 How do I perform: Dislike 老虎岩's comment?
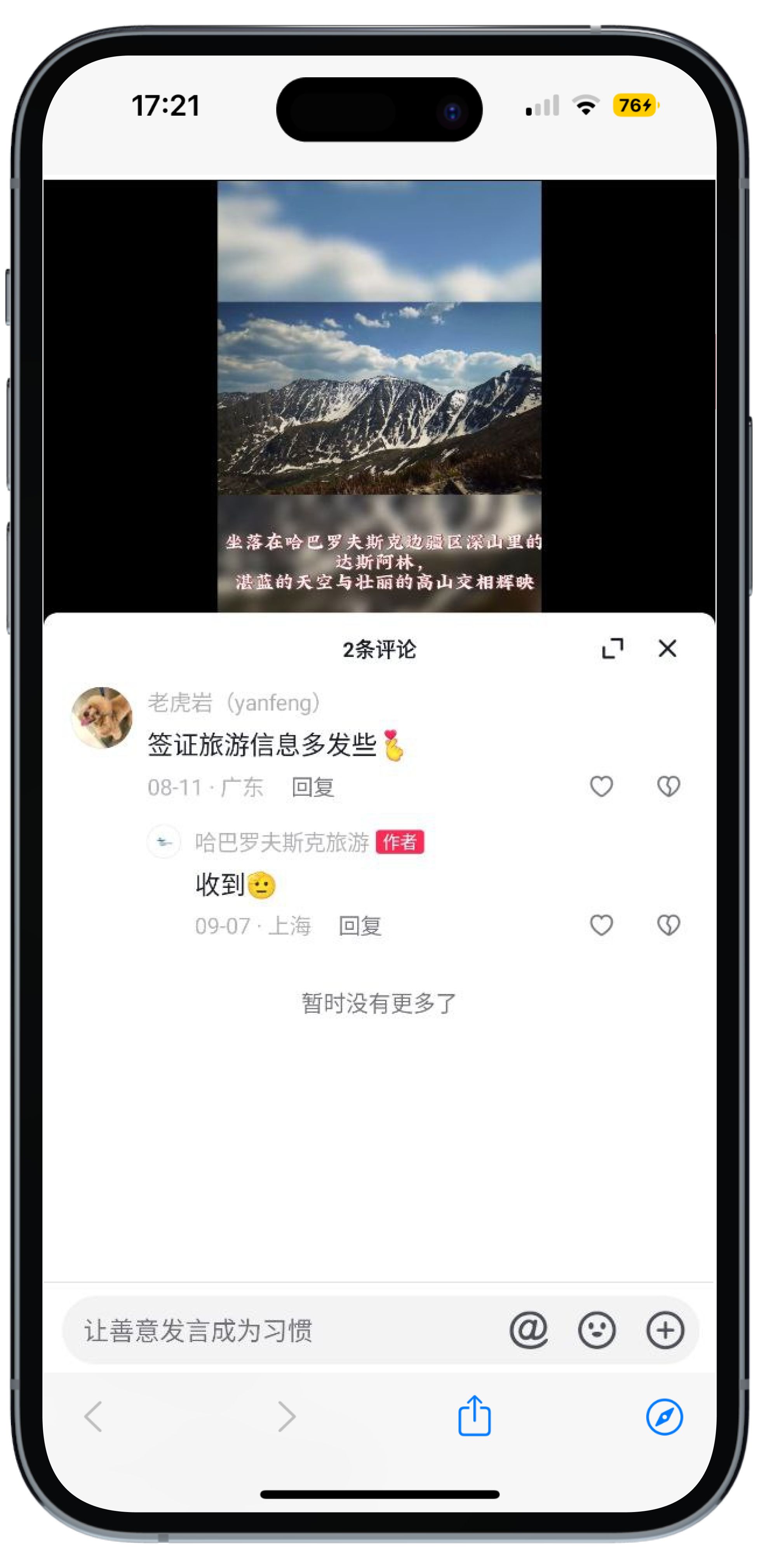click(668, 787)
